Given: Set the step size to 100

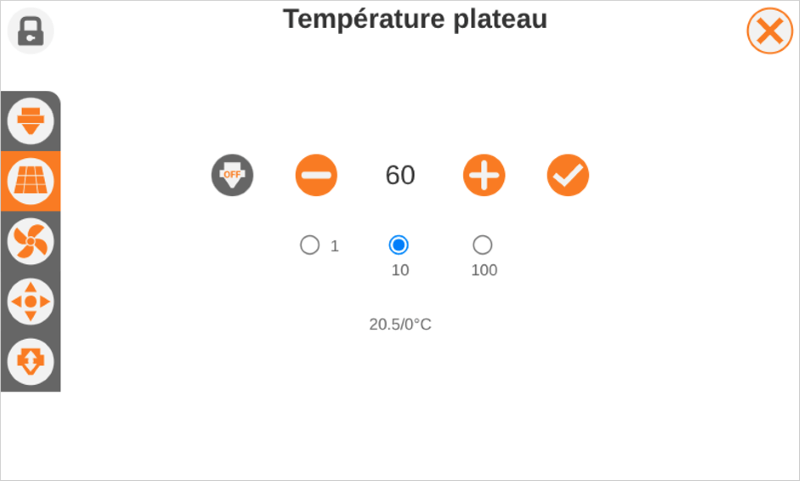Looking at the screenshot, I should pyautogui.click(x=483, y=245).
